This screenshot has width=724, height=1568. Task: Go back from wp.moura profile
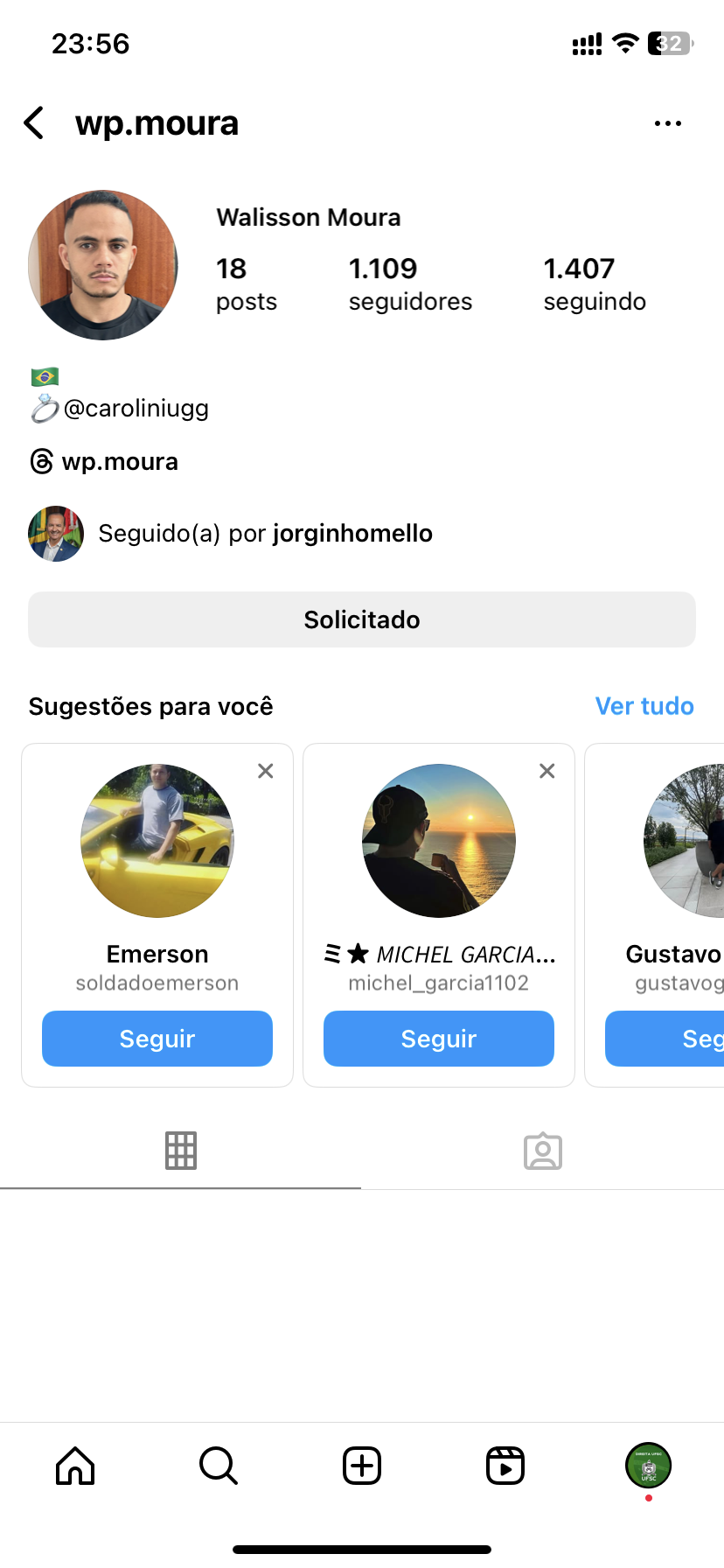click(35, 123)
